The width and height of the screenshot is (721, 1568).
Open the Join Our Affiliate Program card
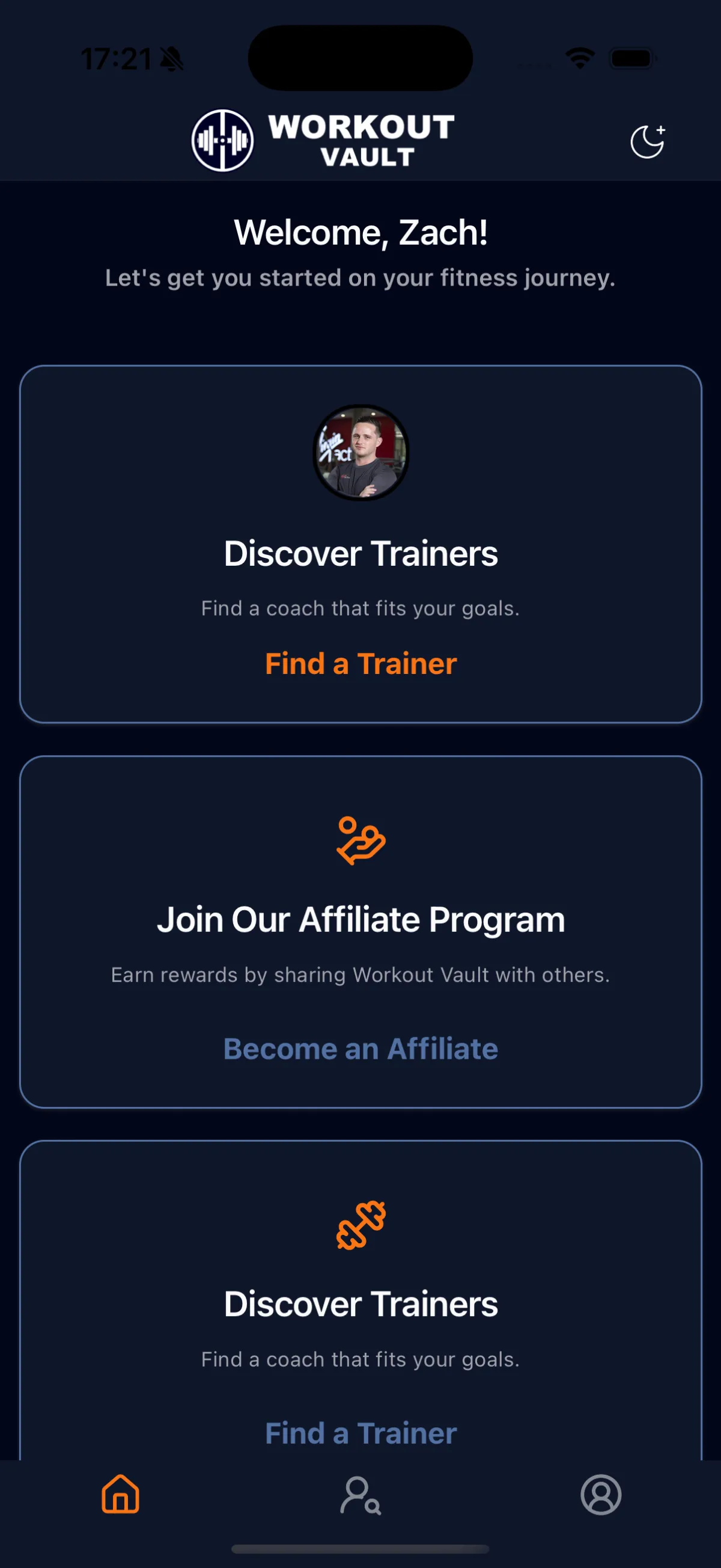coord(361,932)
